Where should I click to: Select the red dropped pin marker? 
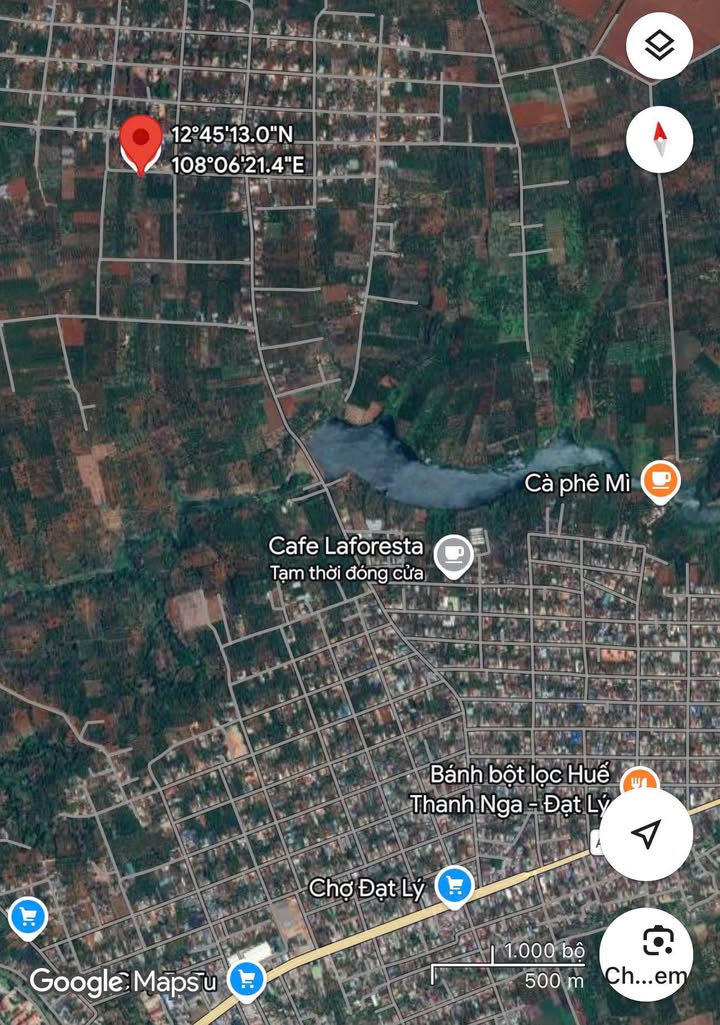[x=141, y=143]
